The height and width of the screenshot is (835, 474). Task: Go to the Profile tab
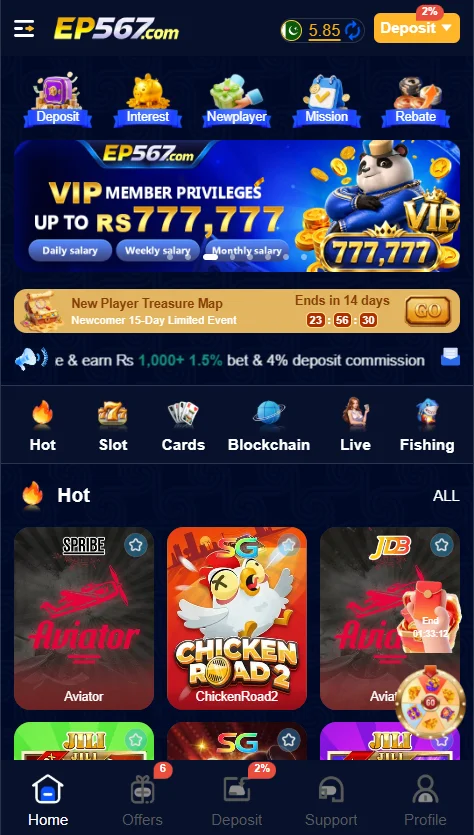(425, 799)
